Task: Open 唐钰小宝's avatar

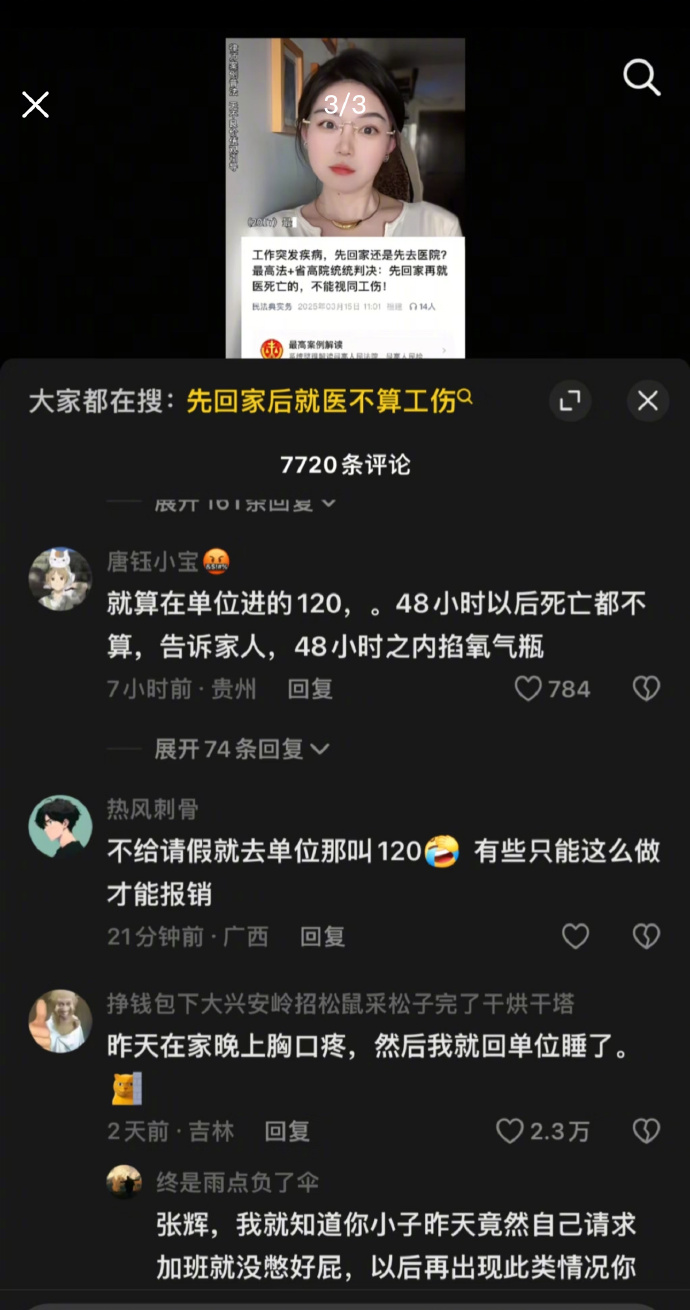Action: point(60,579)
